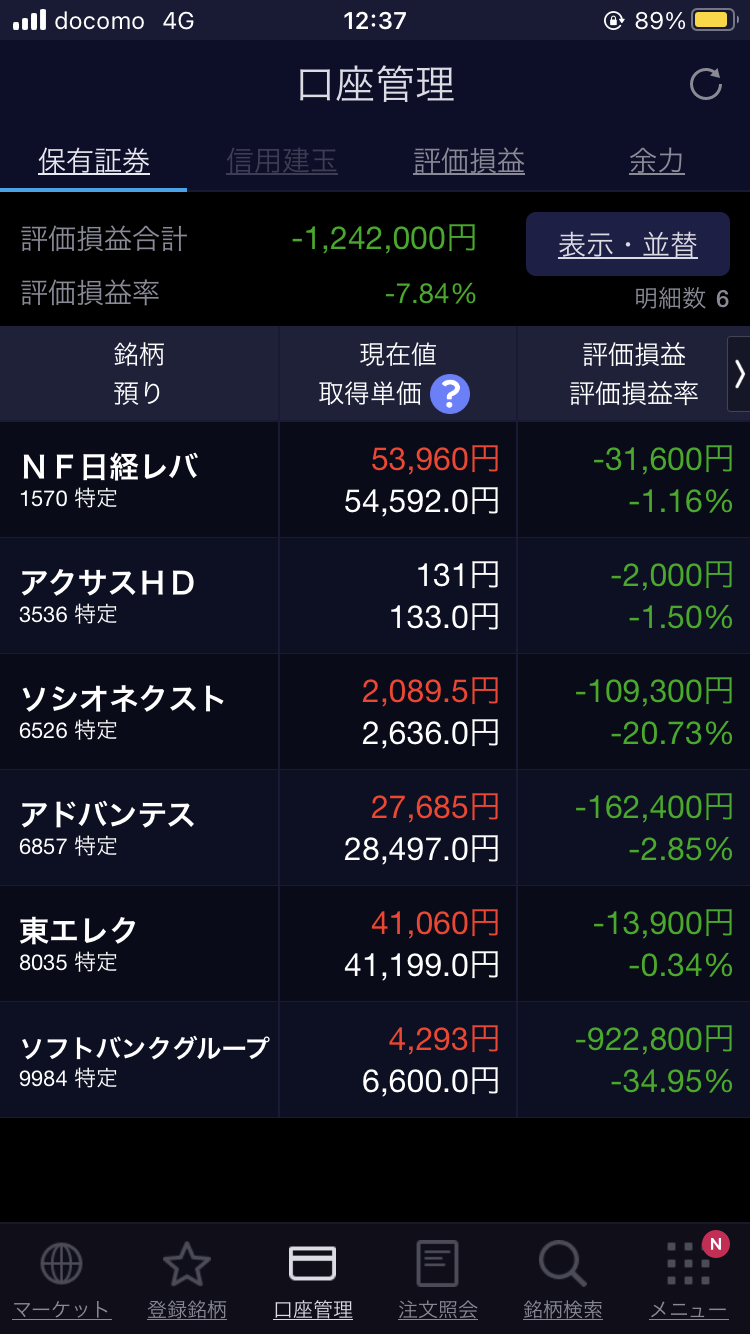Screen dimensions: 750x1334
Task: Switch to the 余力 tab
Action: [x=657, y=161]
